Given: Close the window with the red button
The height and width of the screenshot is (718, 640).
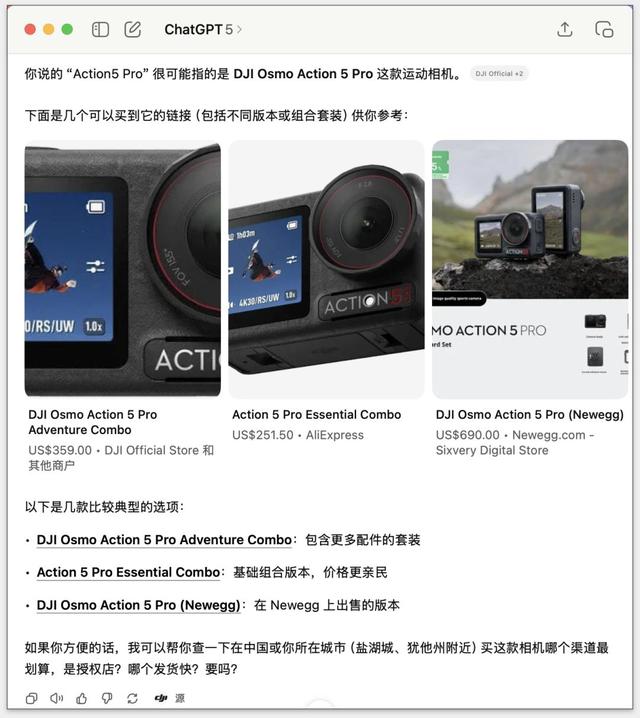Looking at the screenshot, I should click(x=30, y=30).
